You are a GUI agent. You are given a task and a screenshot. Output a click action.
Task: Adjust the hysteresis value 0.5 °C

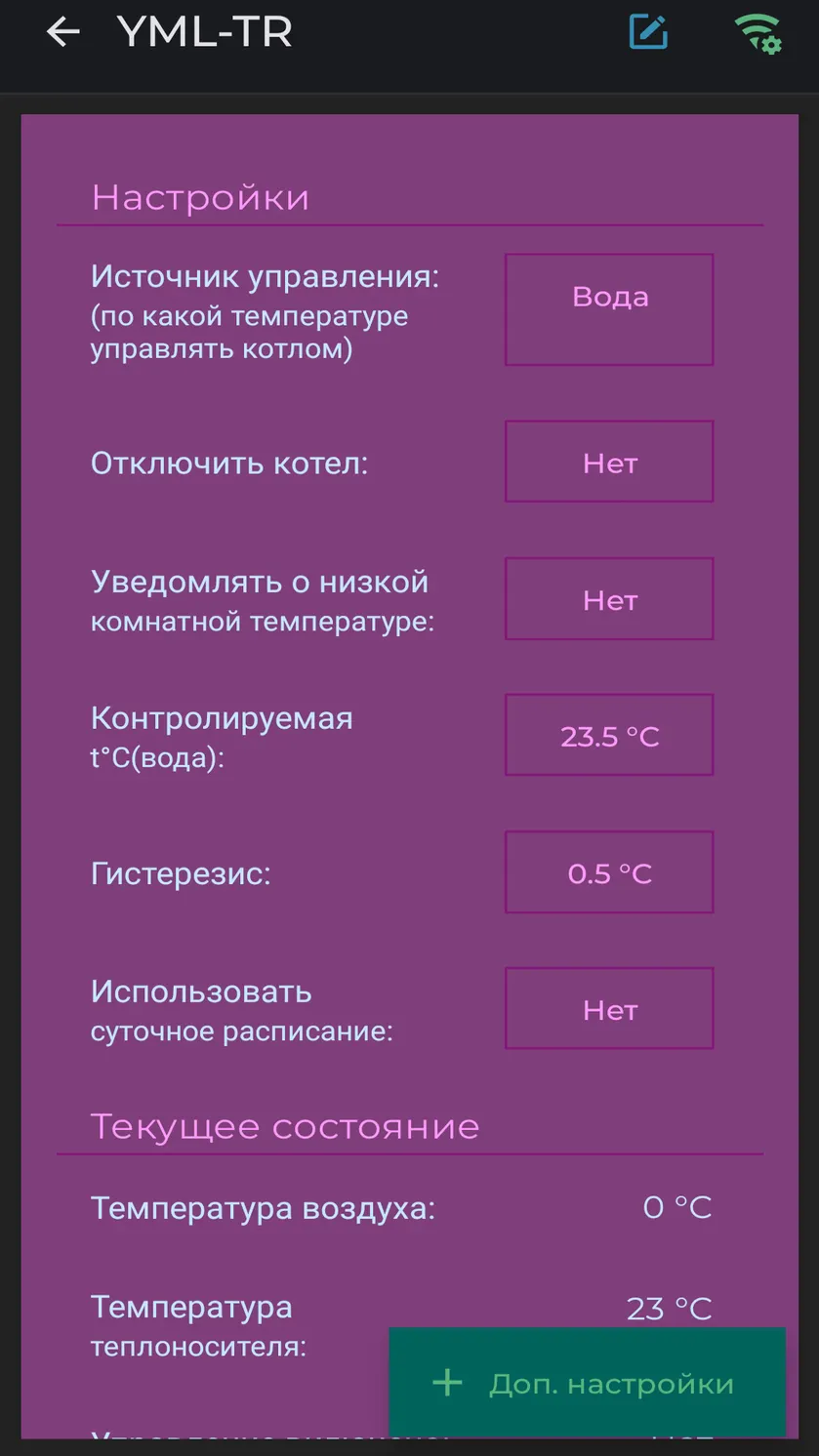(x=609, y=871)
